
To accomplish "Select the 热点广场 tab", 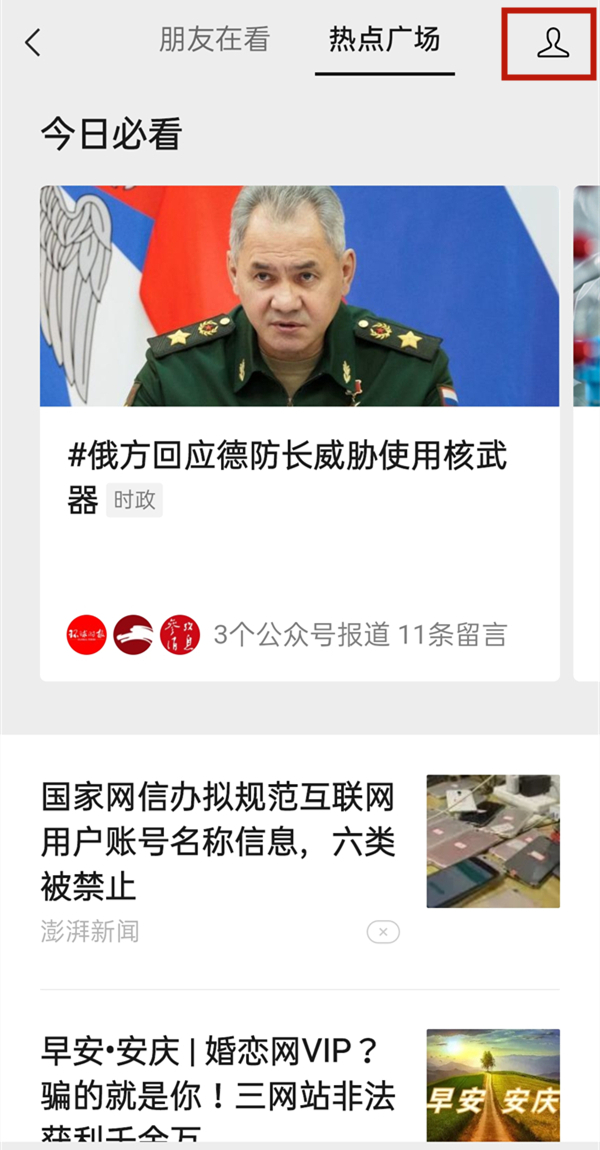I will pyautogui.click(x=384, y=40).
